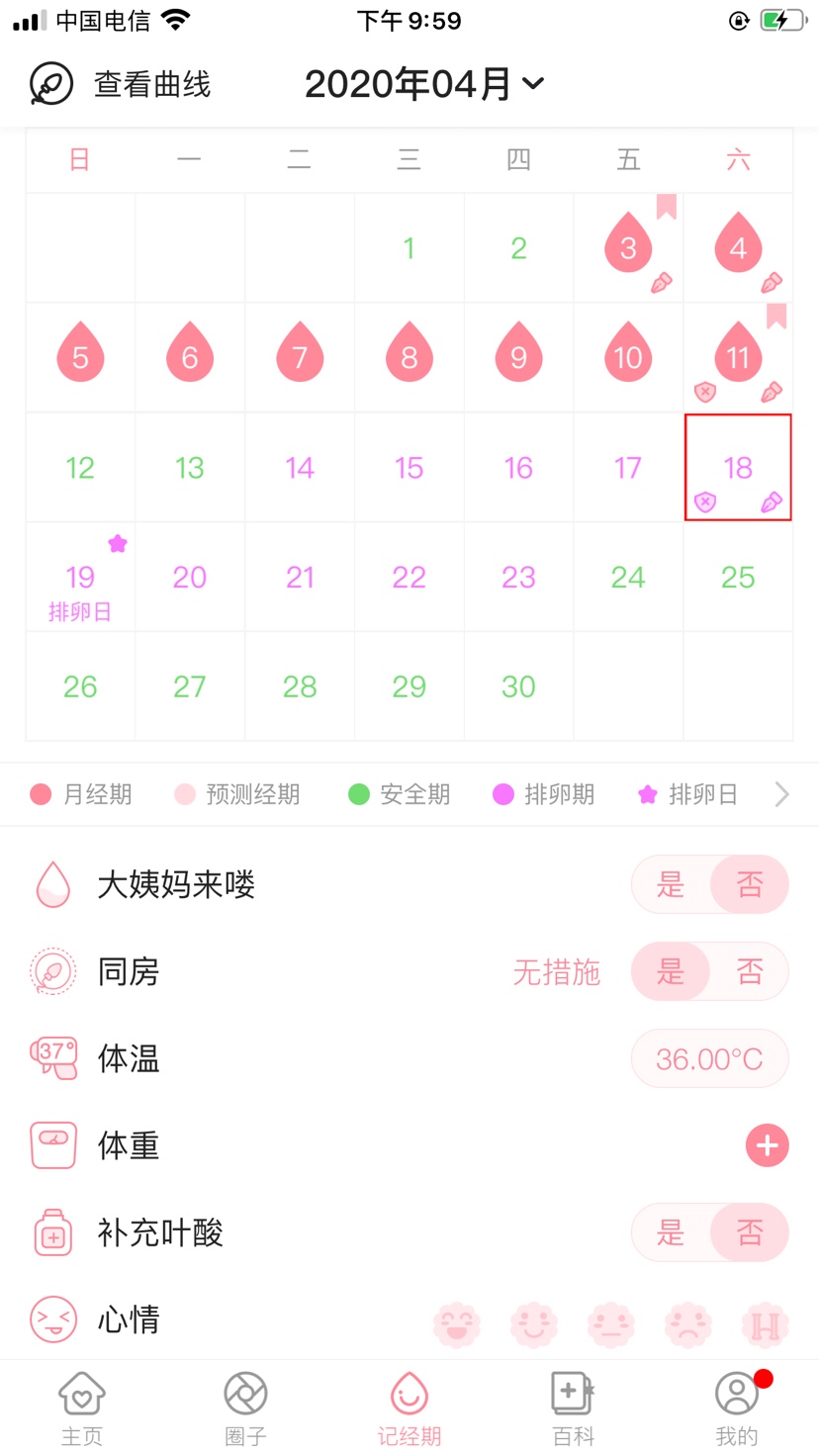Open 查看曲线 chart view
Screen dimensions: 819x1456
121,84
